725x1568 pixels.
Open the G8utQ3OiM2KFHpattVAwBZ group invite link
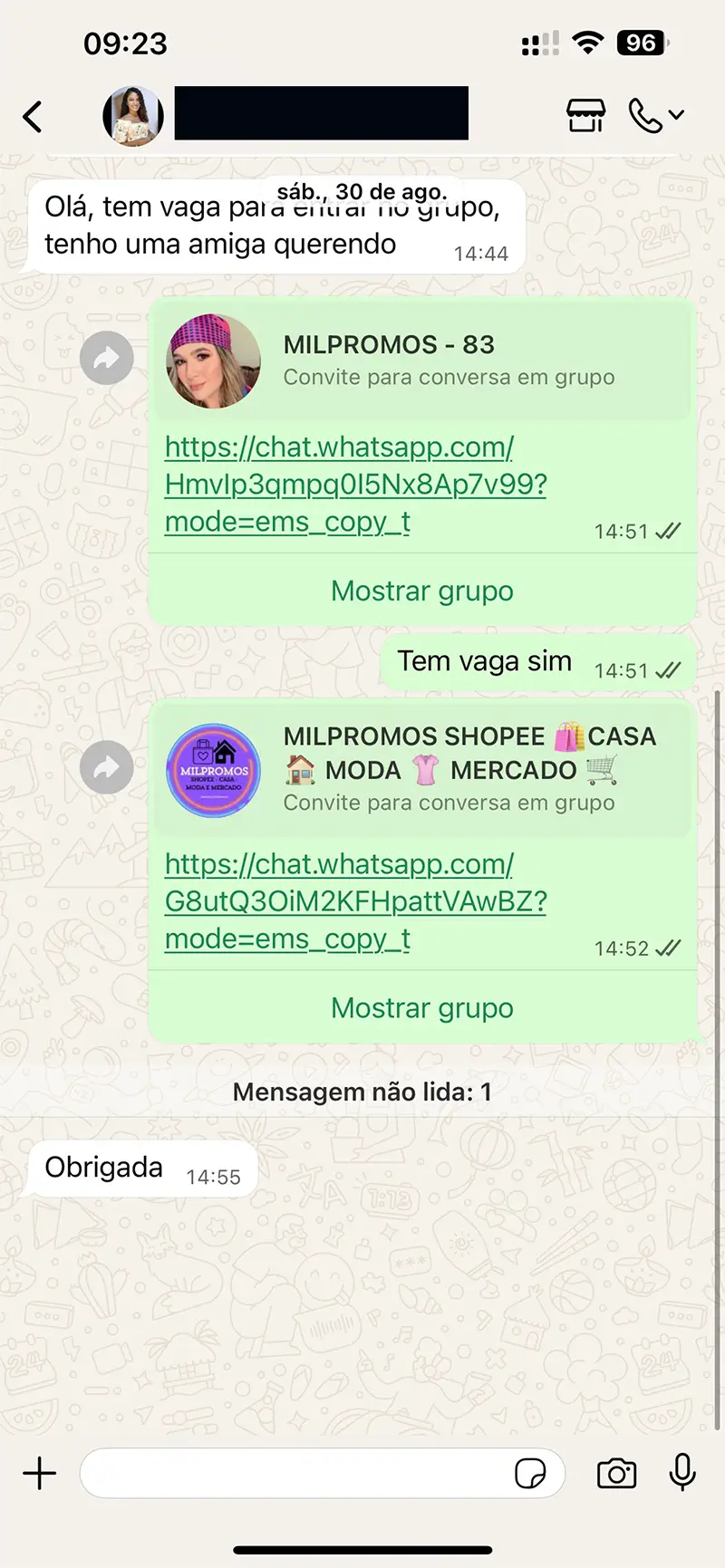pyautogui.click(x=355, y=901)
